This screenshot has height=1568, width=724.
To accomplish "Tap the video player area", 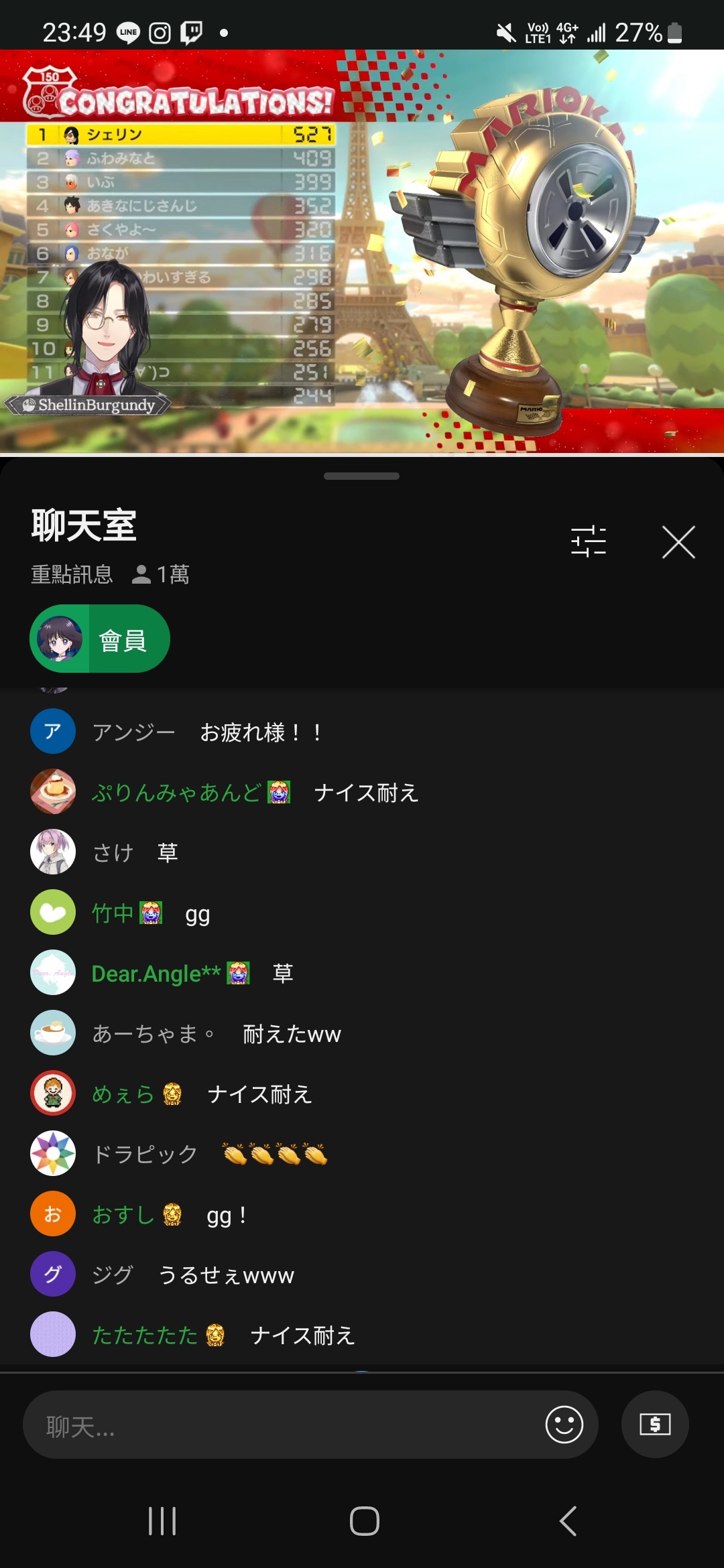I will click(362, 251).
